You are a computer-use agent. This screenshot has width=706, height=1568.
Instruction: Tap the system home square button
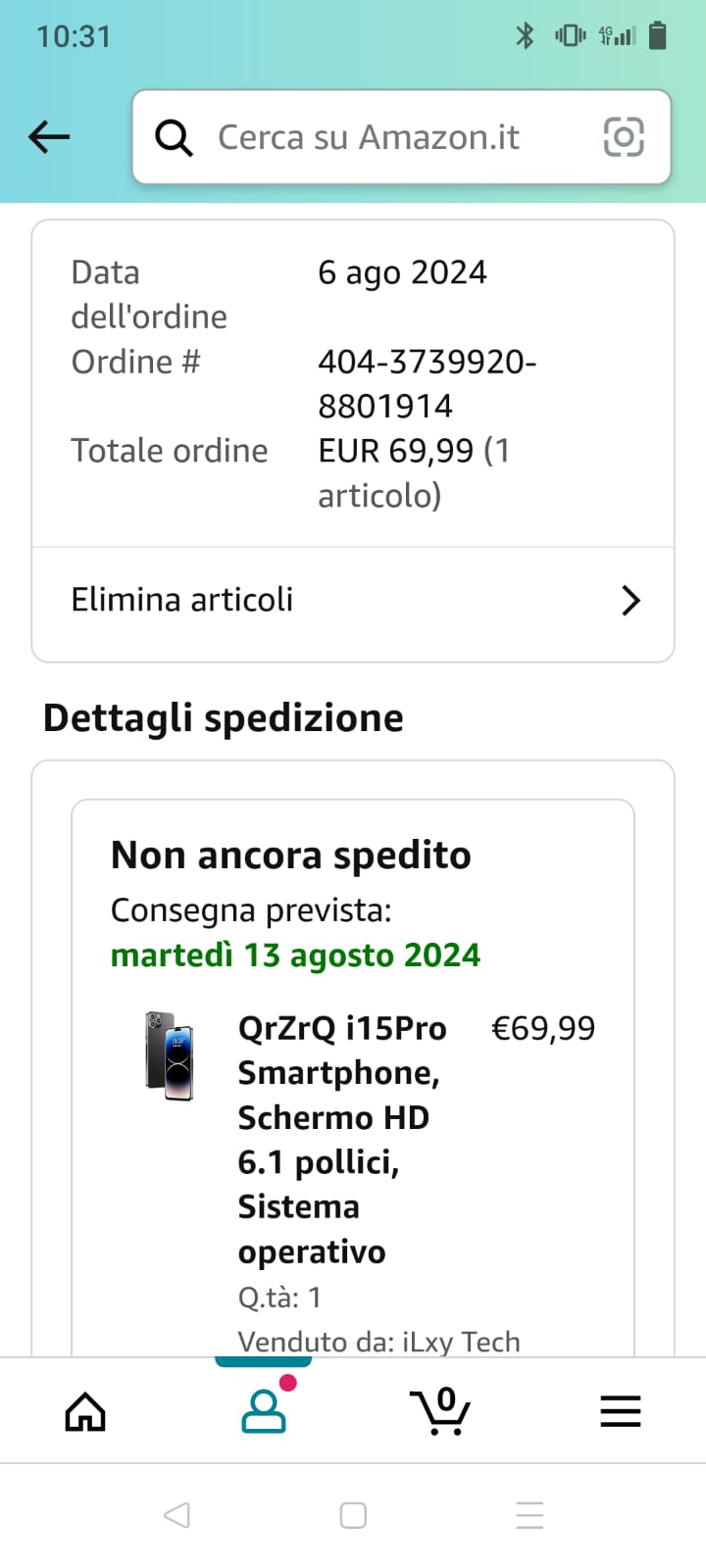point(353,1515)
